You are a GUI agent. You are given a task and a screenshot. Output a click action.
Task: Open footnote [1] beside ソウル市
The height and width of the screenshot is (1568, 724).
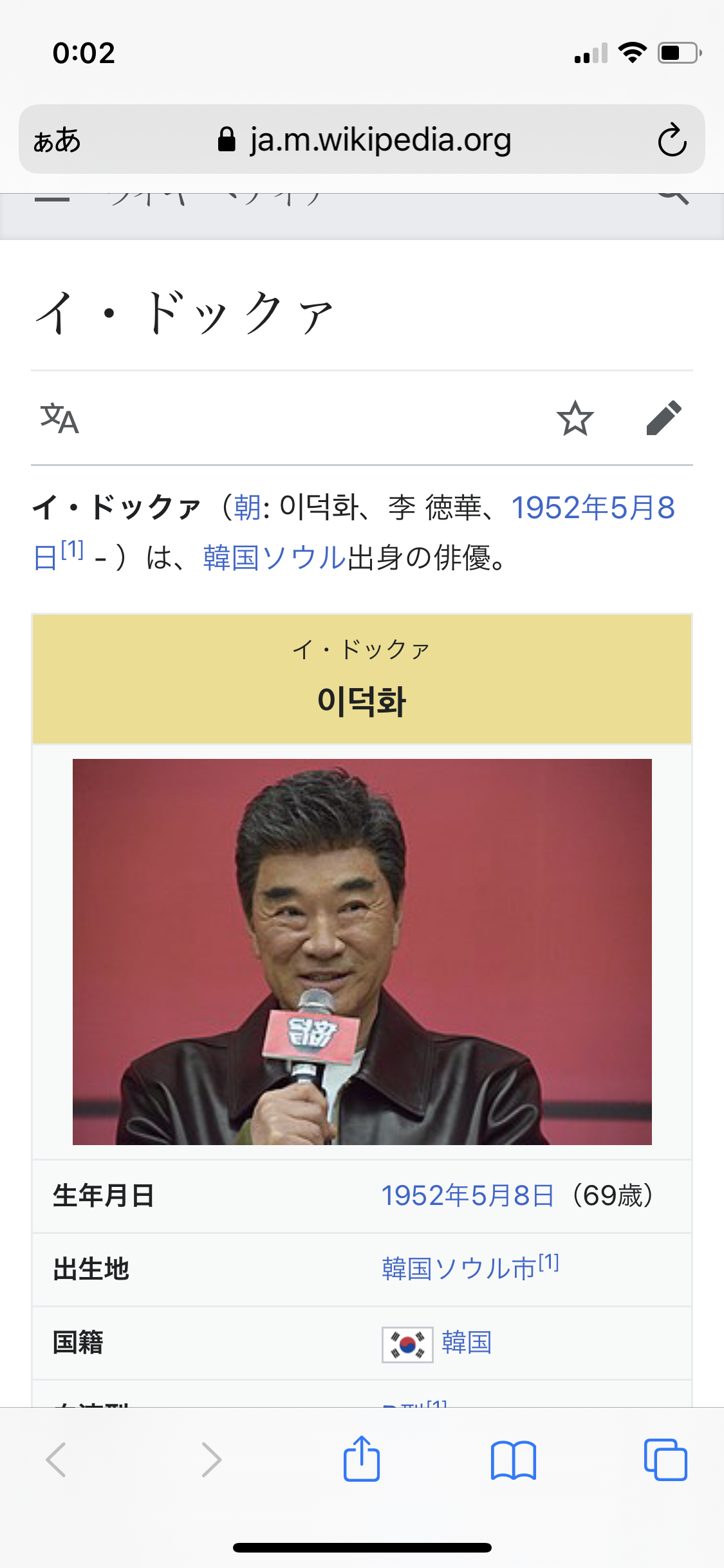pos(549,1262)
